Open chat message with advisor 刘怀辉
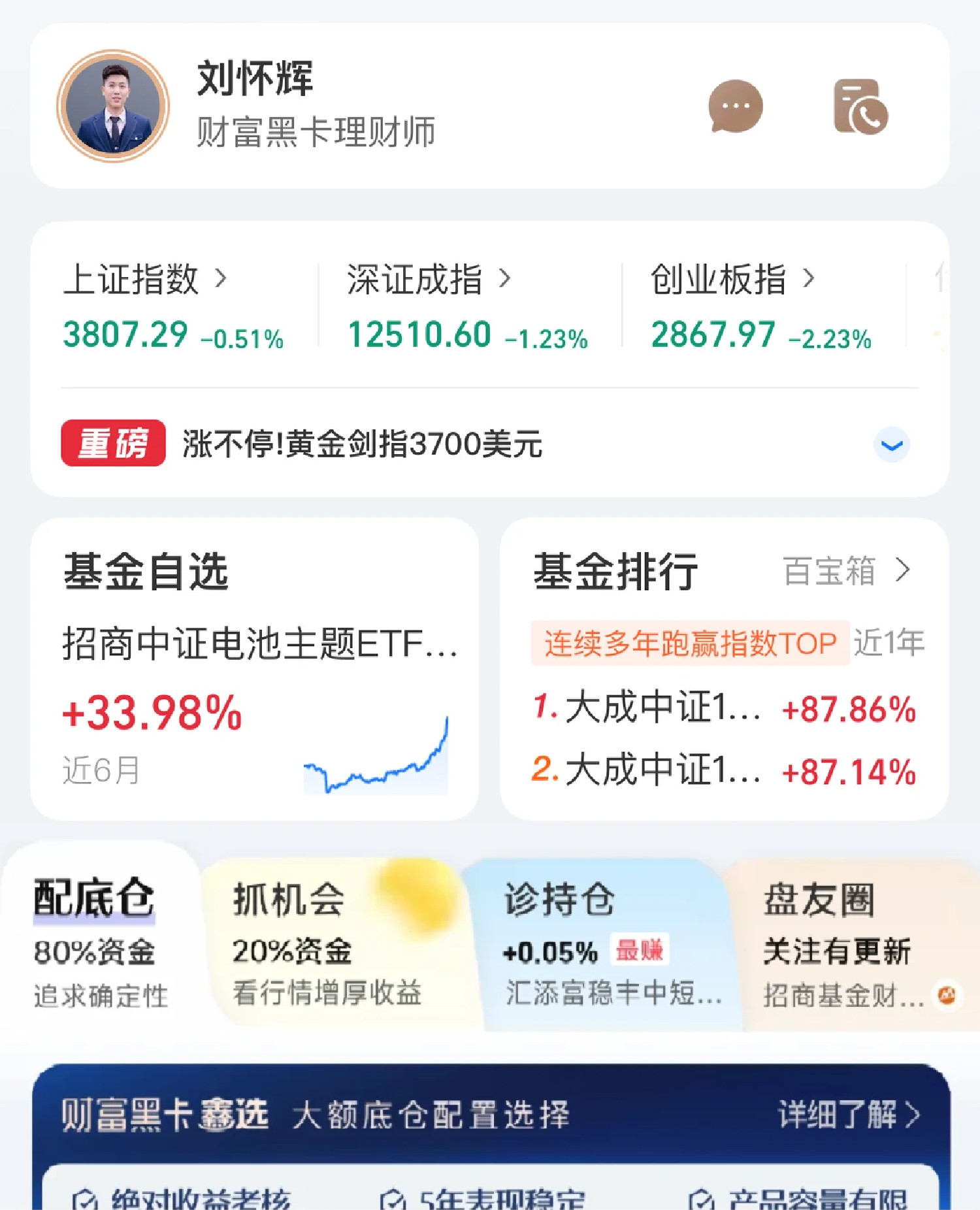This screenshot has height=1210, width=980. pyautogui.click(x=735, y=106)
